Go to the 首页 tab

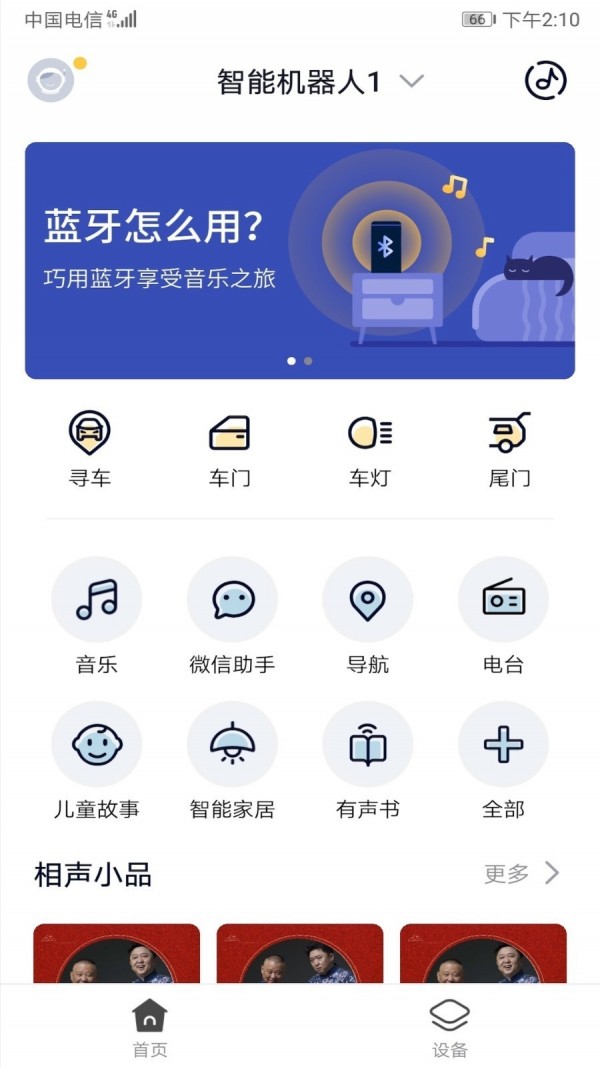(x=150, y=1028)
